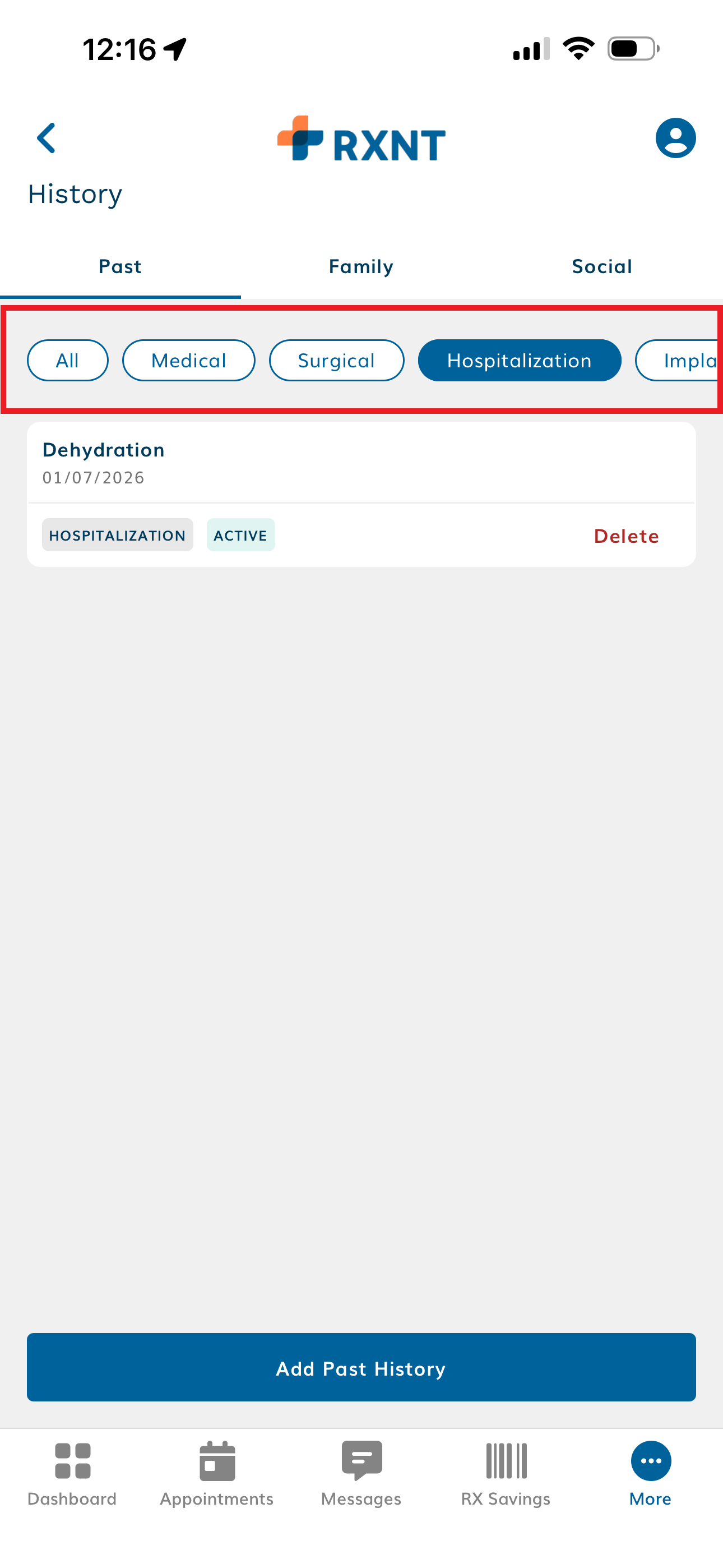Open the user profile icon
This screenshot has width=723, height=1568.
[x=675, y=138]
